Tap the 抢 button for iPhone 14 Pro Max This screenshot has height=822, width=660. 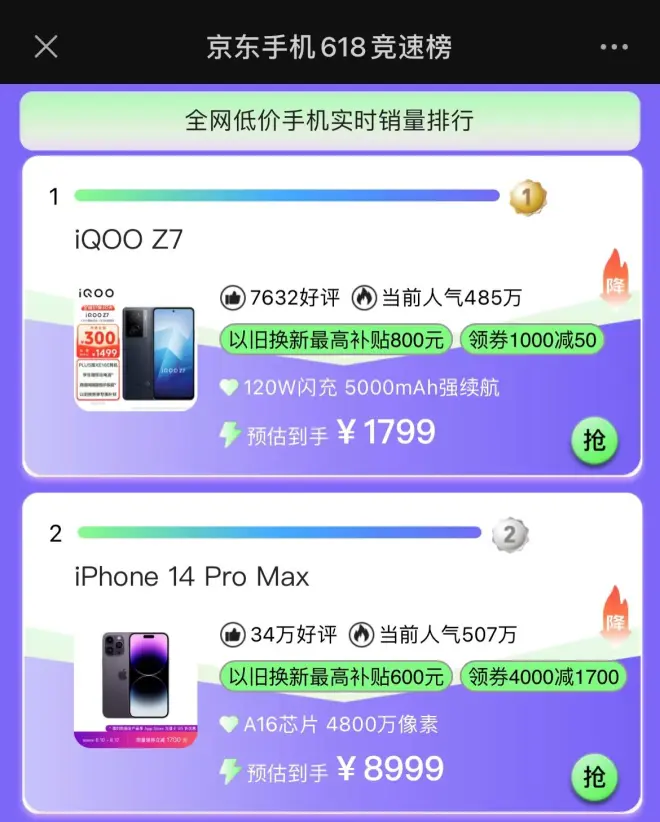click(595, 777)
